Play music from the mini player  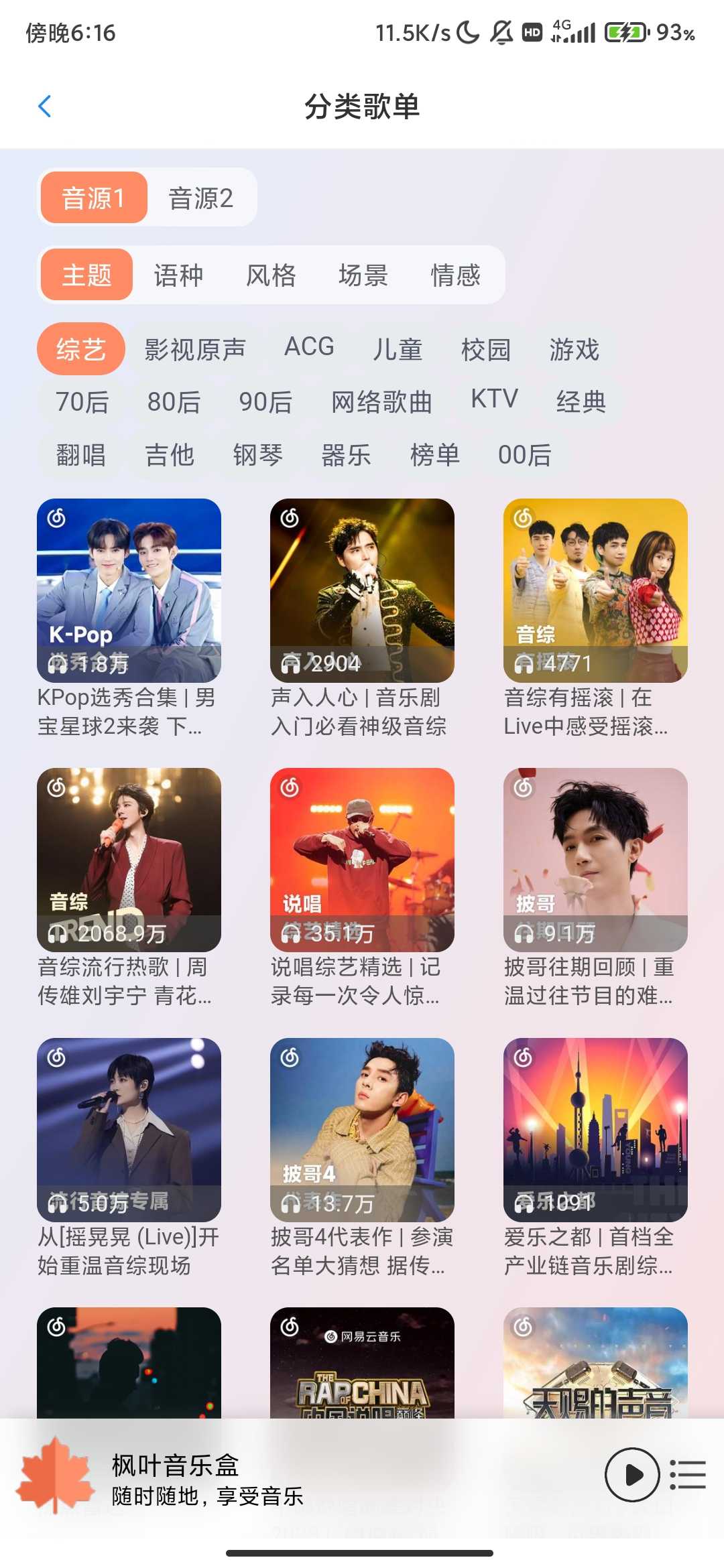pos(632,1475)
